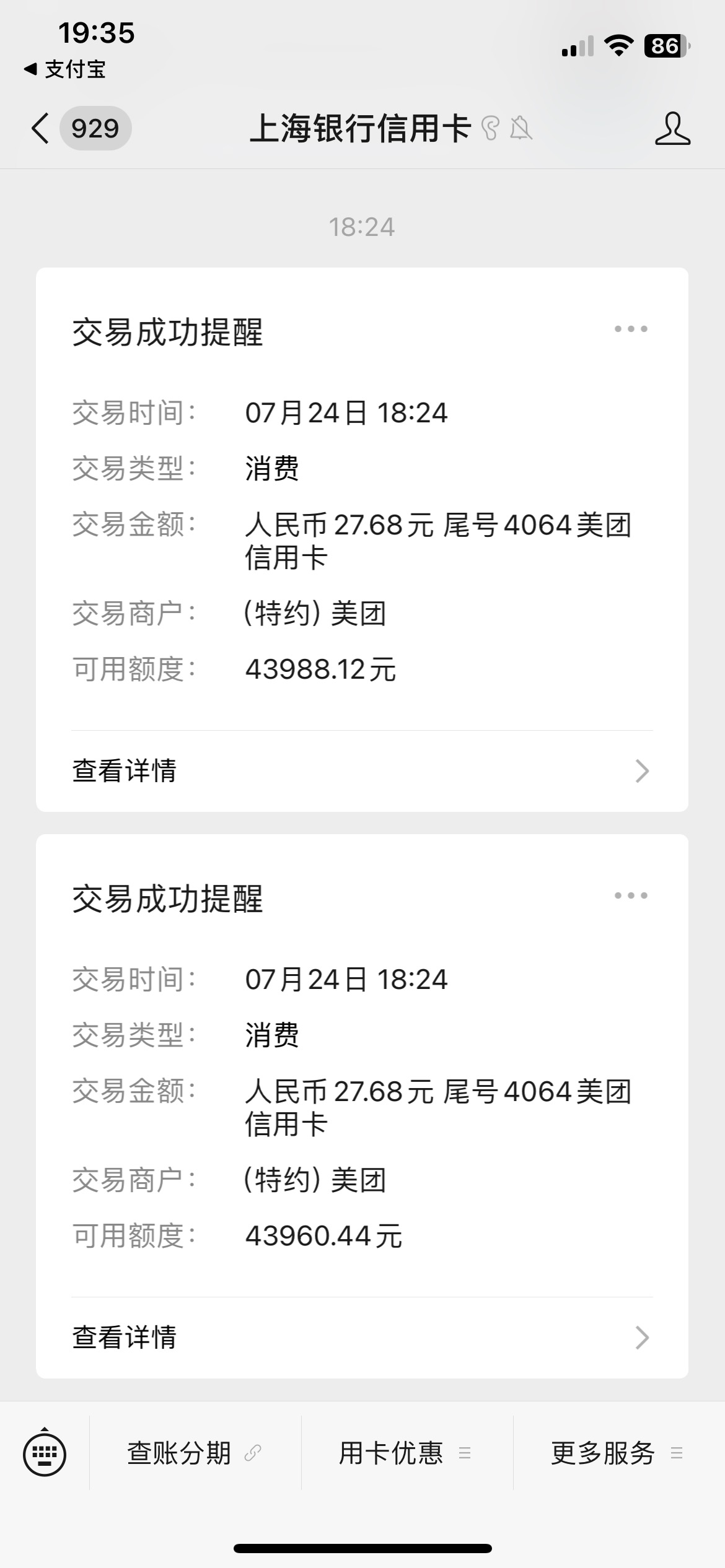Open 查账分期 menu
Screen dimensions: 725x1568
[195, 1453]
